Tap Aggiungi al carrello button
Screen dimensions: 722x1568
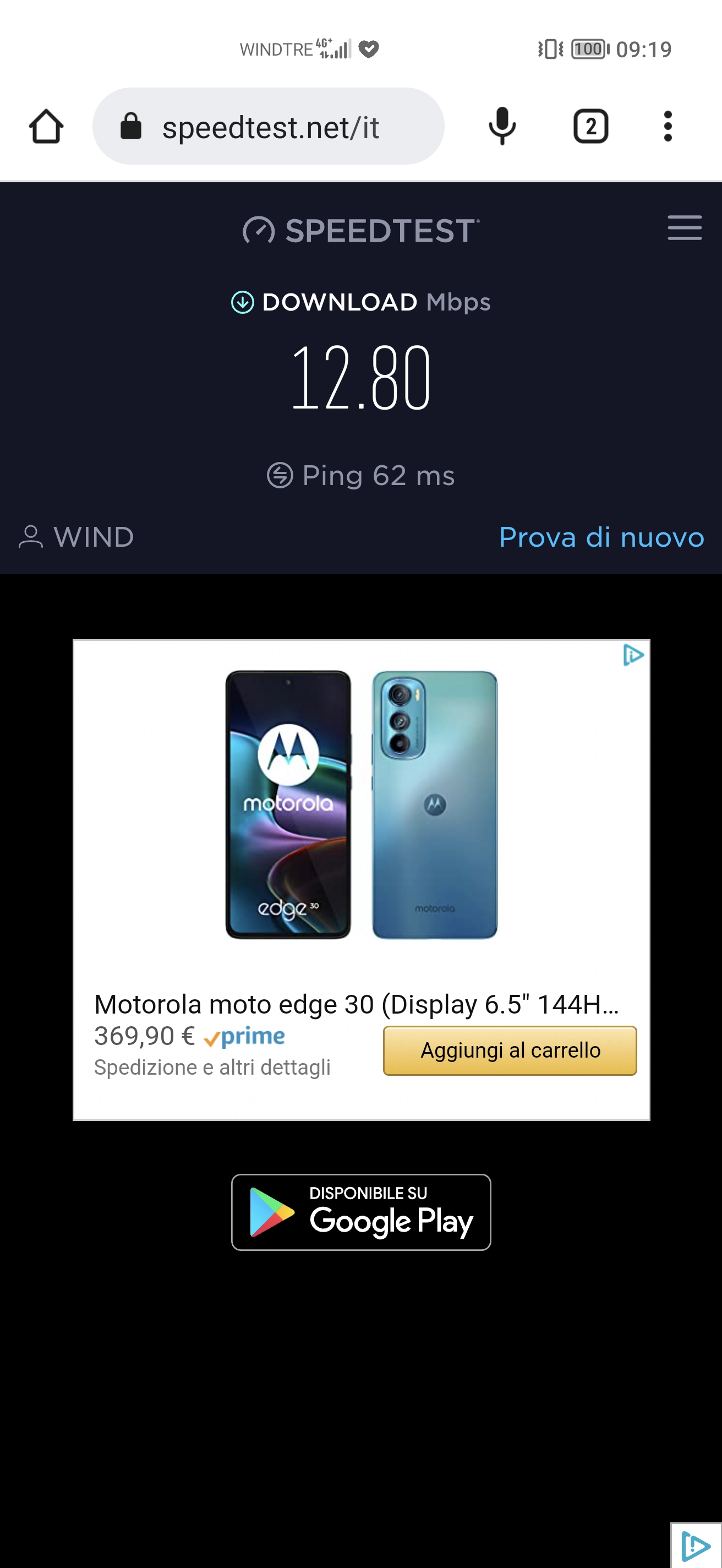coord(510,1050)
